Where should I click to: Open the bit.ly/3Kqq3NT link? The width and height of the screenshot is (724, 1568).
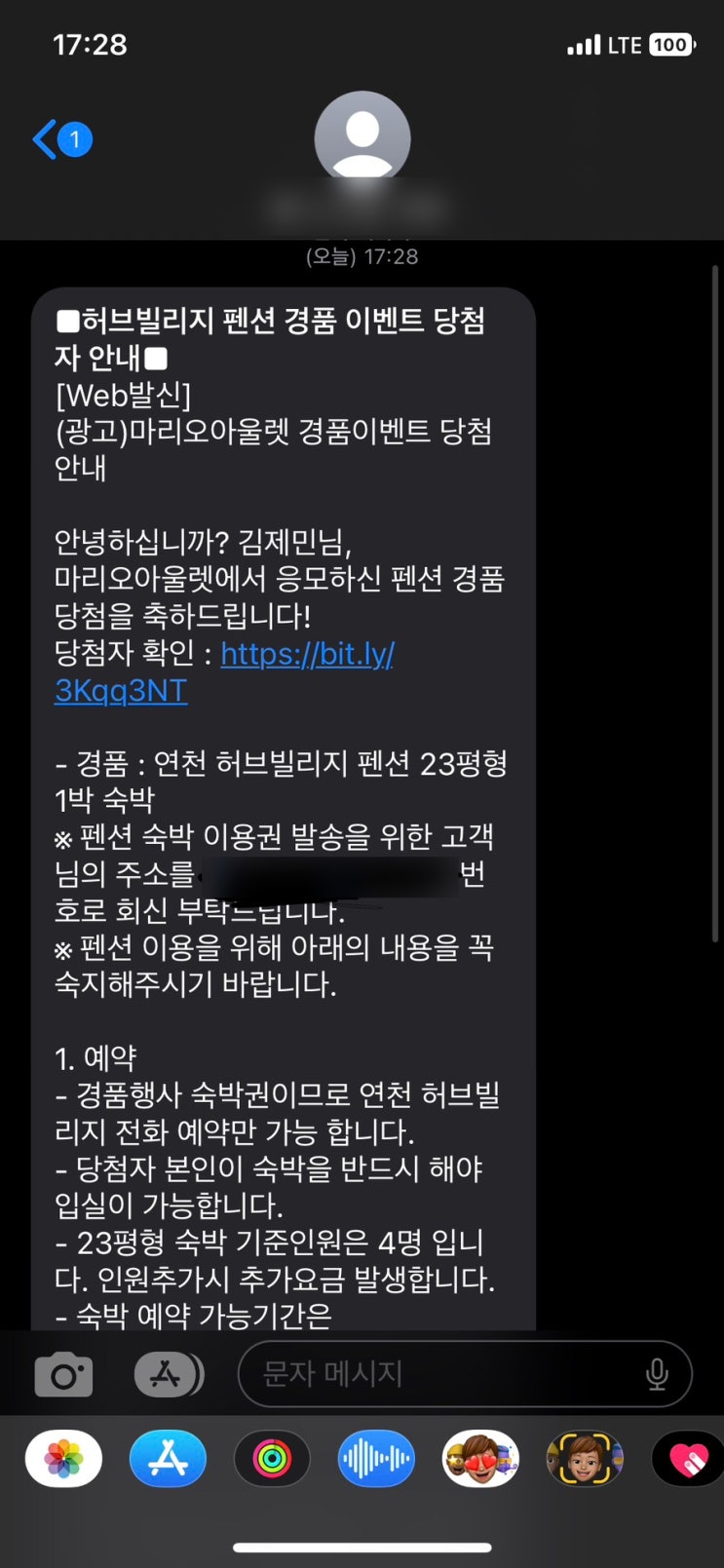coord(224,671)
